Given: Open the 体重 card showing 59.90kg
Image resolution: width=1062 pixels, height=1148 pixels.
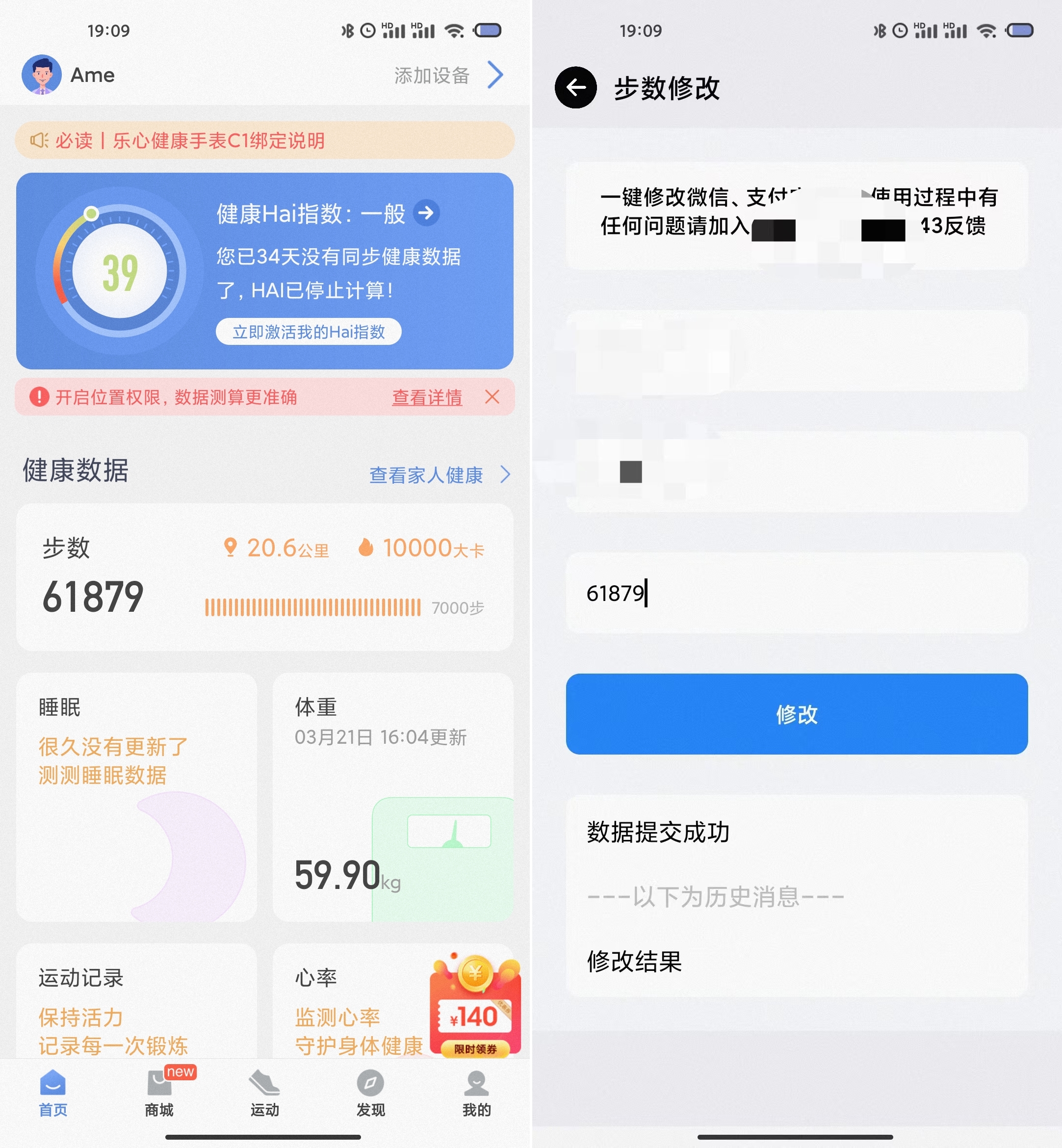Looking at the screenshot, I should [392, 796].
